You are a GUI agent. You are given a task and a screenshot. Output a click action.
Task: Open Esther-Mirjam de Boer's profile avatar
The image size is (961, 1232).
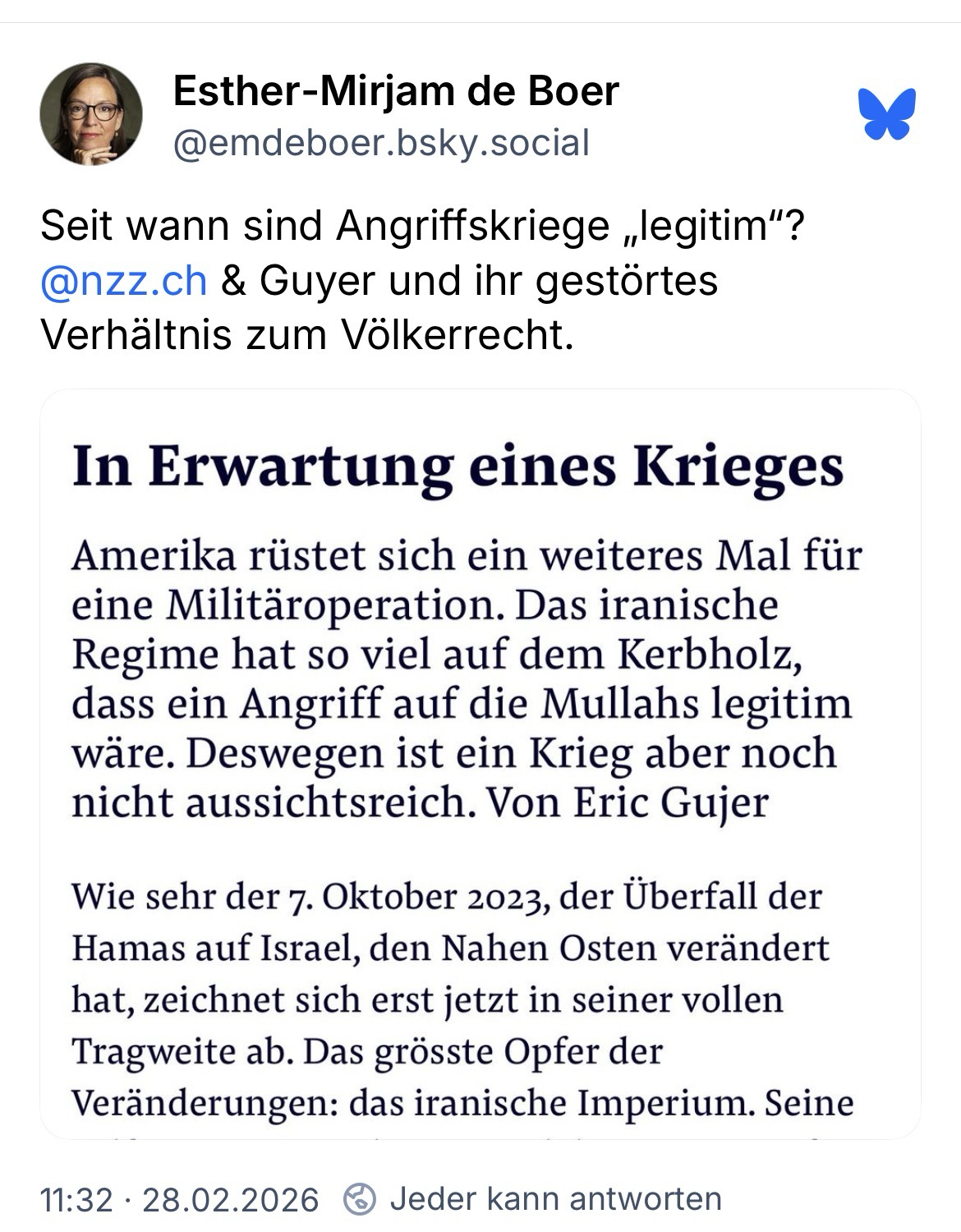tap(91, 114)
